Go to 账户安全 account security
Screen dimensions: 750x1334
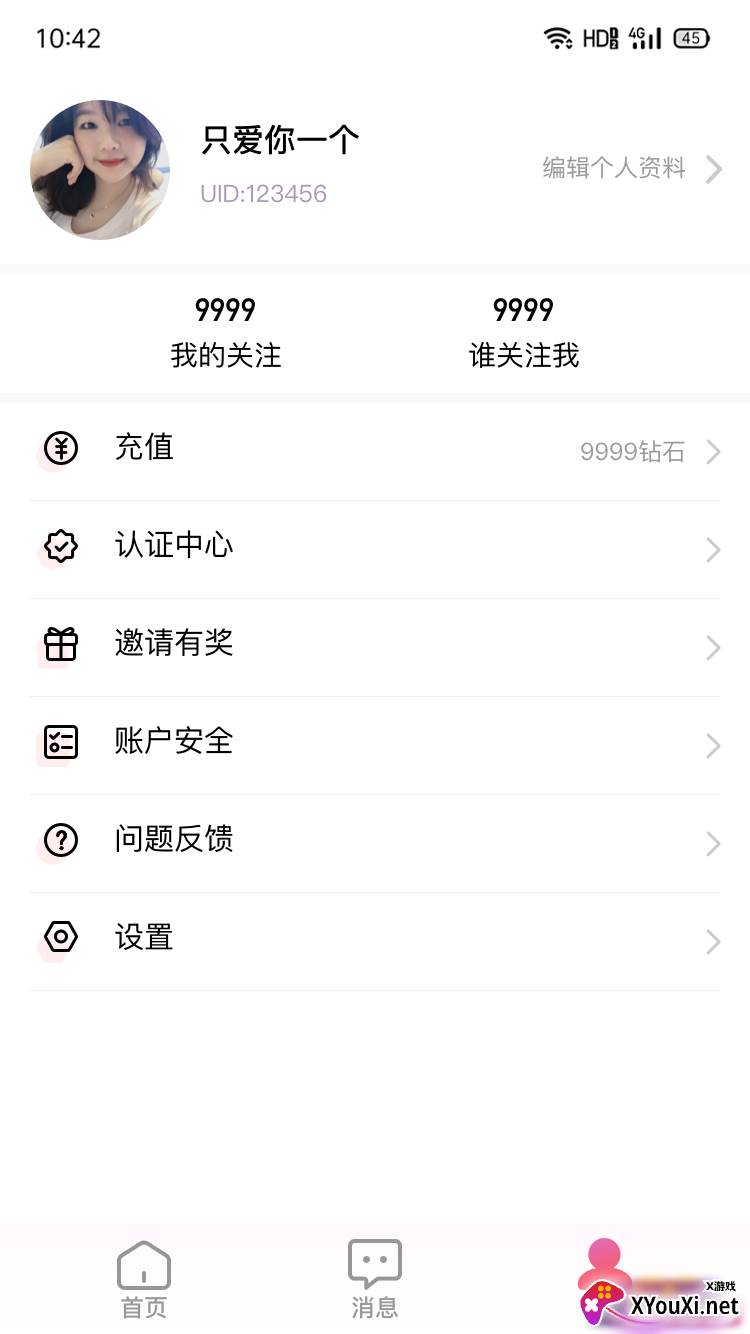375,743
